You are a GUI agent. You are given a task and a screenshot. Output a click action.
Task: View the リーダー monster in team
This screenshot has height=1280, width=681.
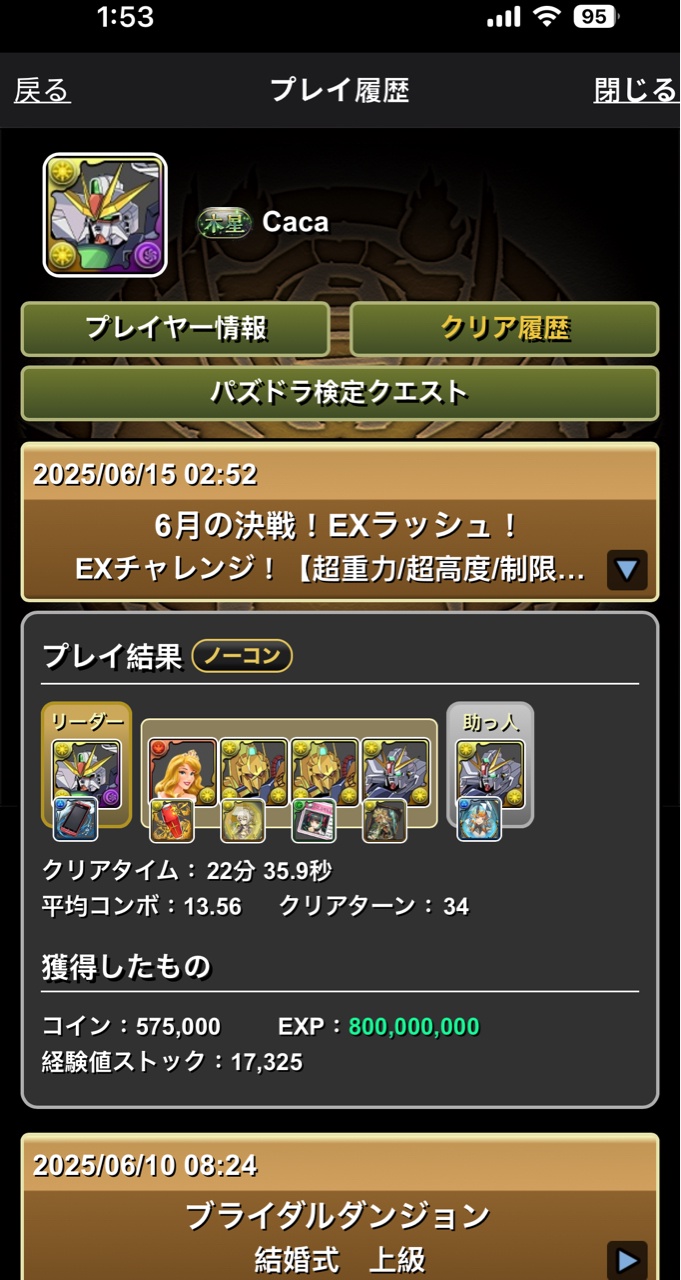click(86, 773)
